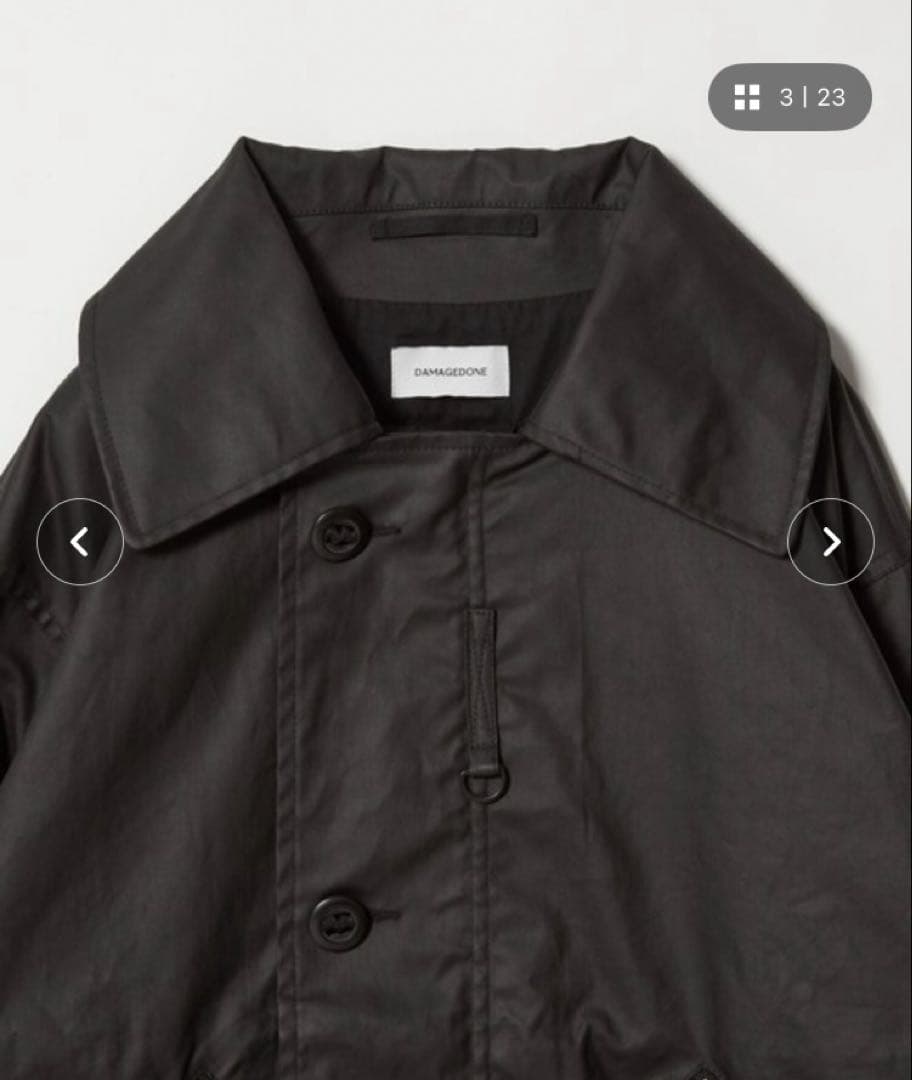Show the next product photo

(830, 542)
